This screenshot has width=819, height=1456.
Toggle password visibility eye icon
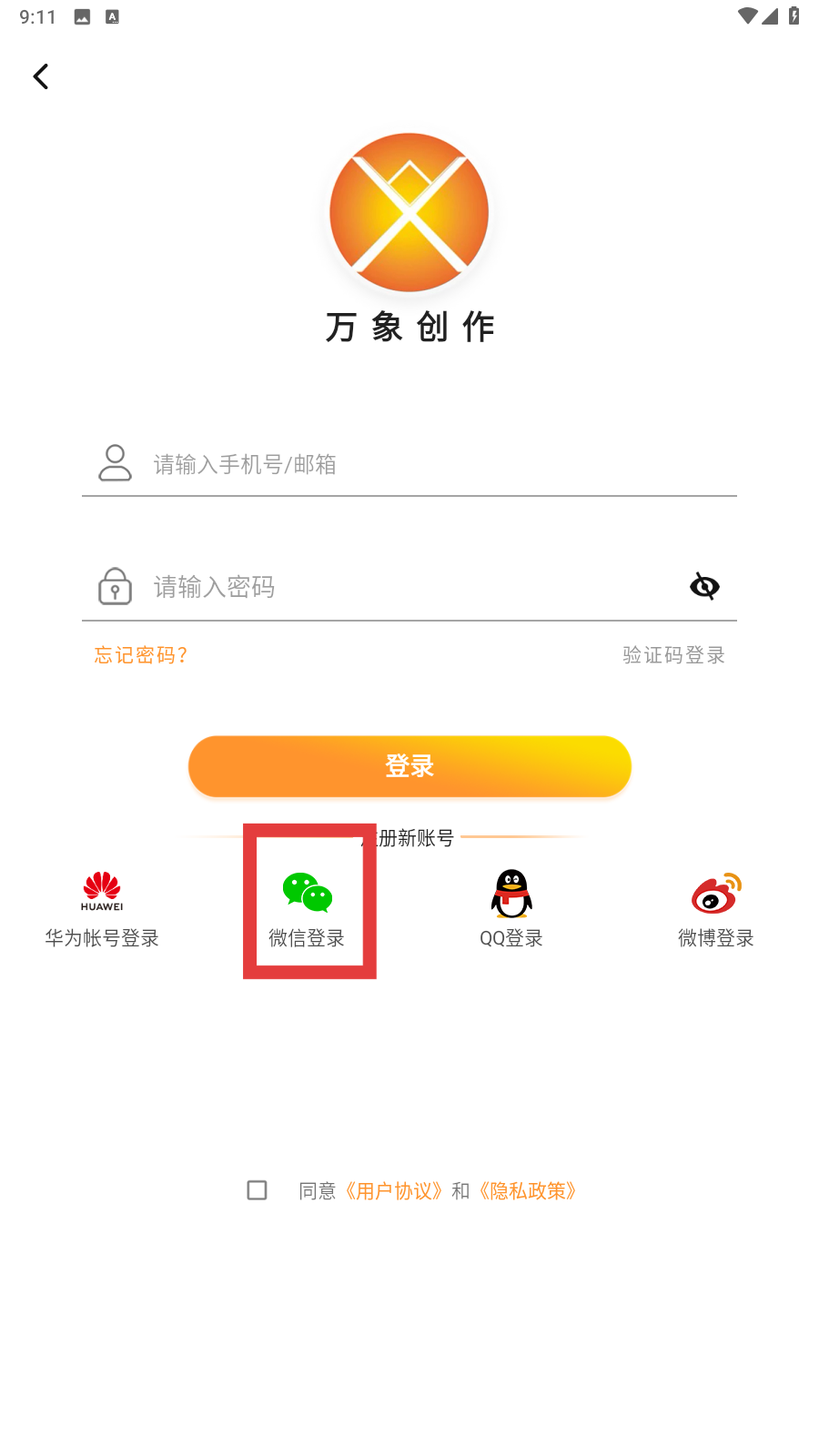point(704,587)
